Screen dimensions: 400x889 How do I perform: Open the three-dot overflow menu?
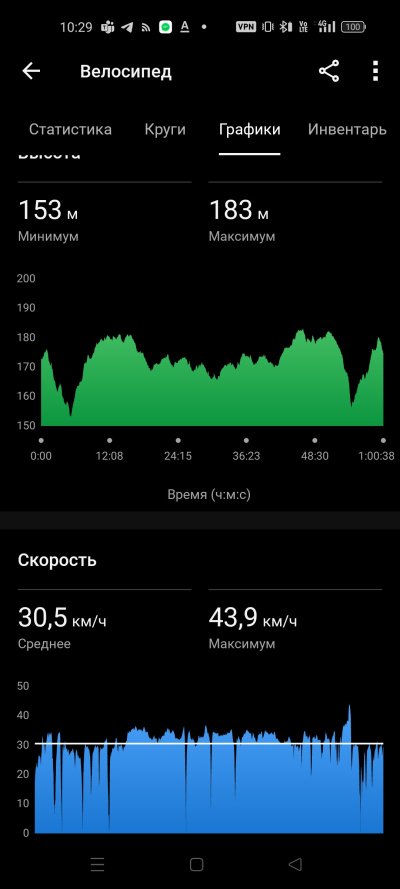[375, 71]
